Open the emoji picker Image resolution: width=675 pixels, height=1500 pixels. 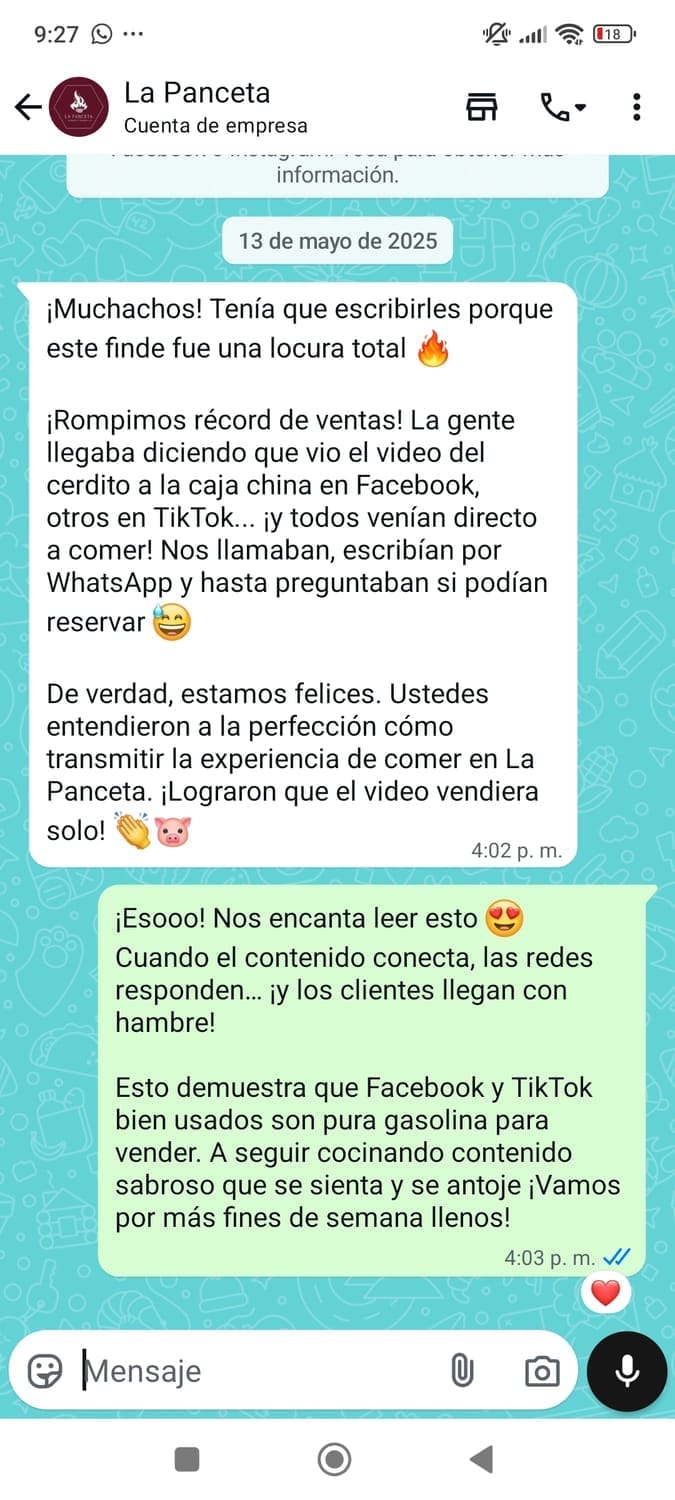click(45, 1371)
